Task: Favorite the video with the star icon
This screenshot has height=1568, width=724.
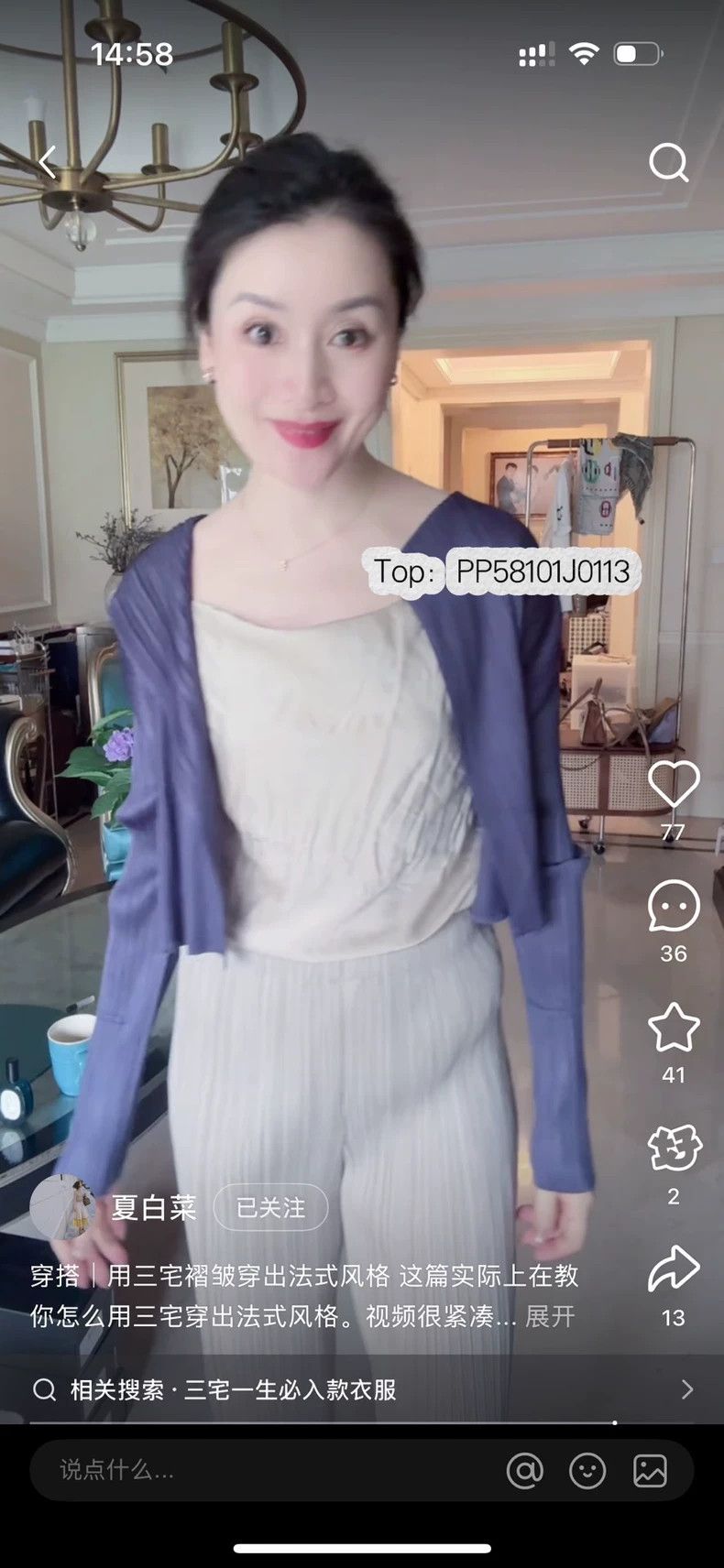Action: [674, 1027]
